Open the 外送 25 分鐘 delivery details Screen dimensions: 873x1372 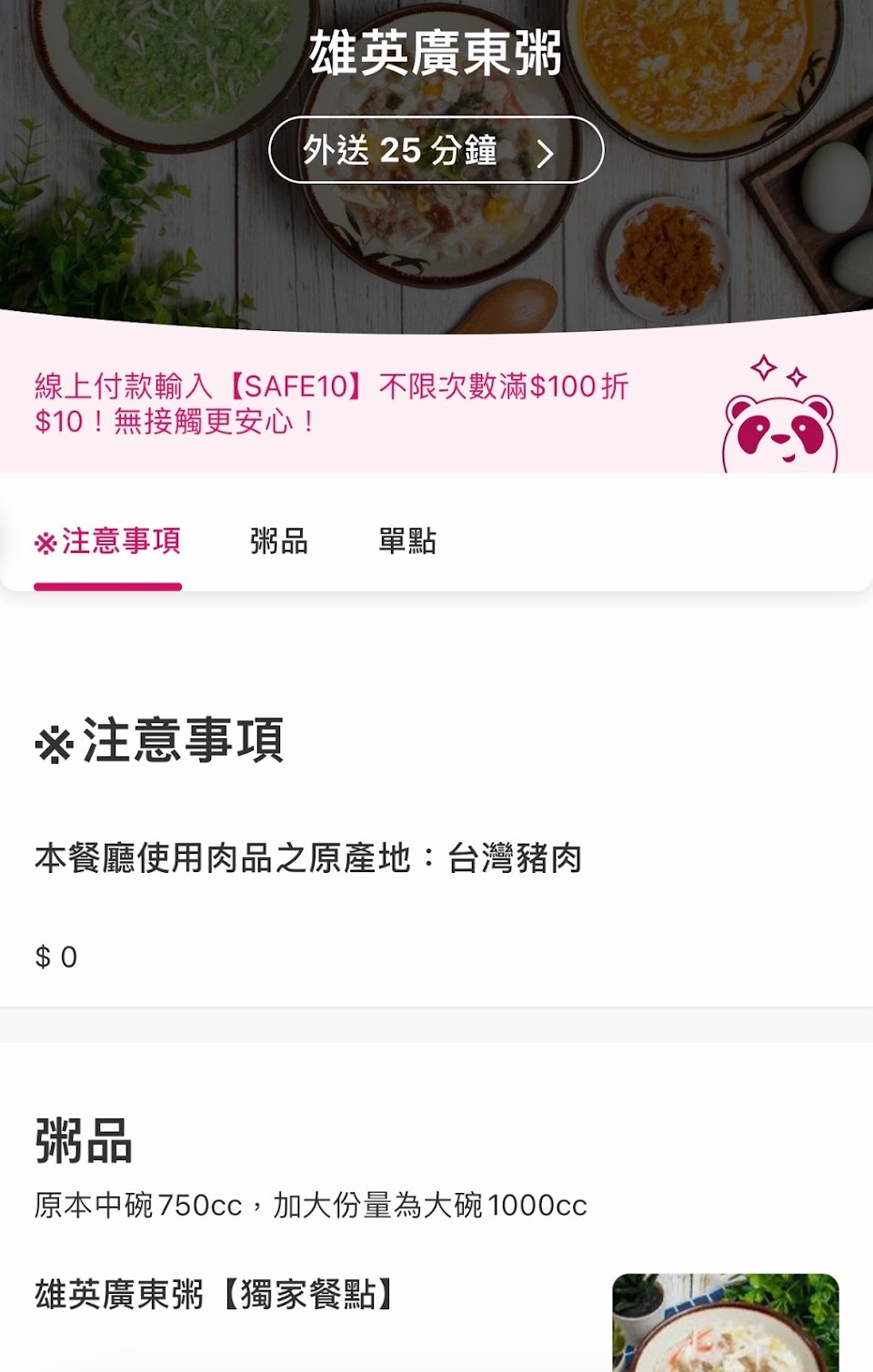pyautogui.click(x=436, y=150)
